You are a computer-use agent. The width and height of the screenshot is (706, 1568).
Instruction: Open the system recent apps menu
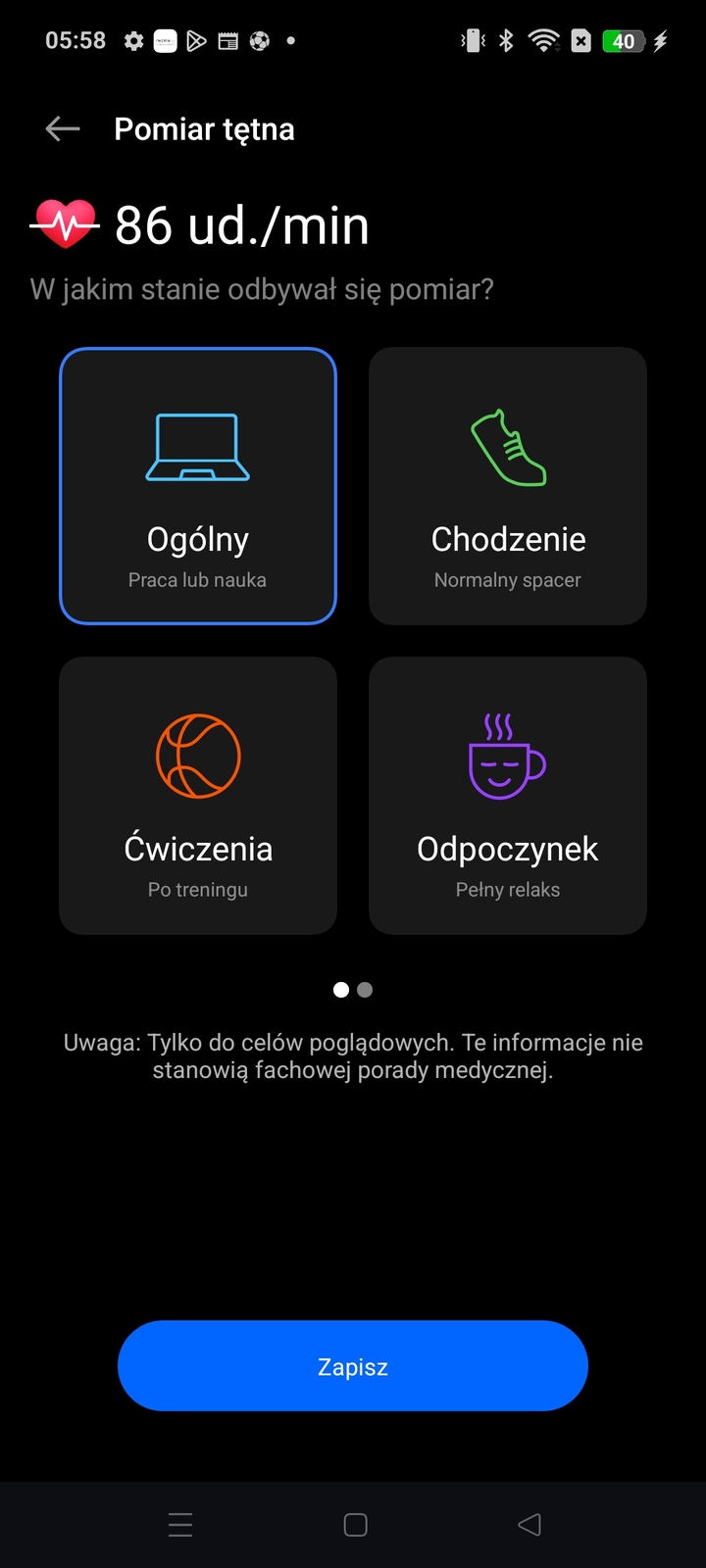coord(180,1524)
